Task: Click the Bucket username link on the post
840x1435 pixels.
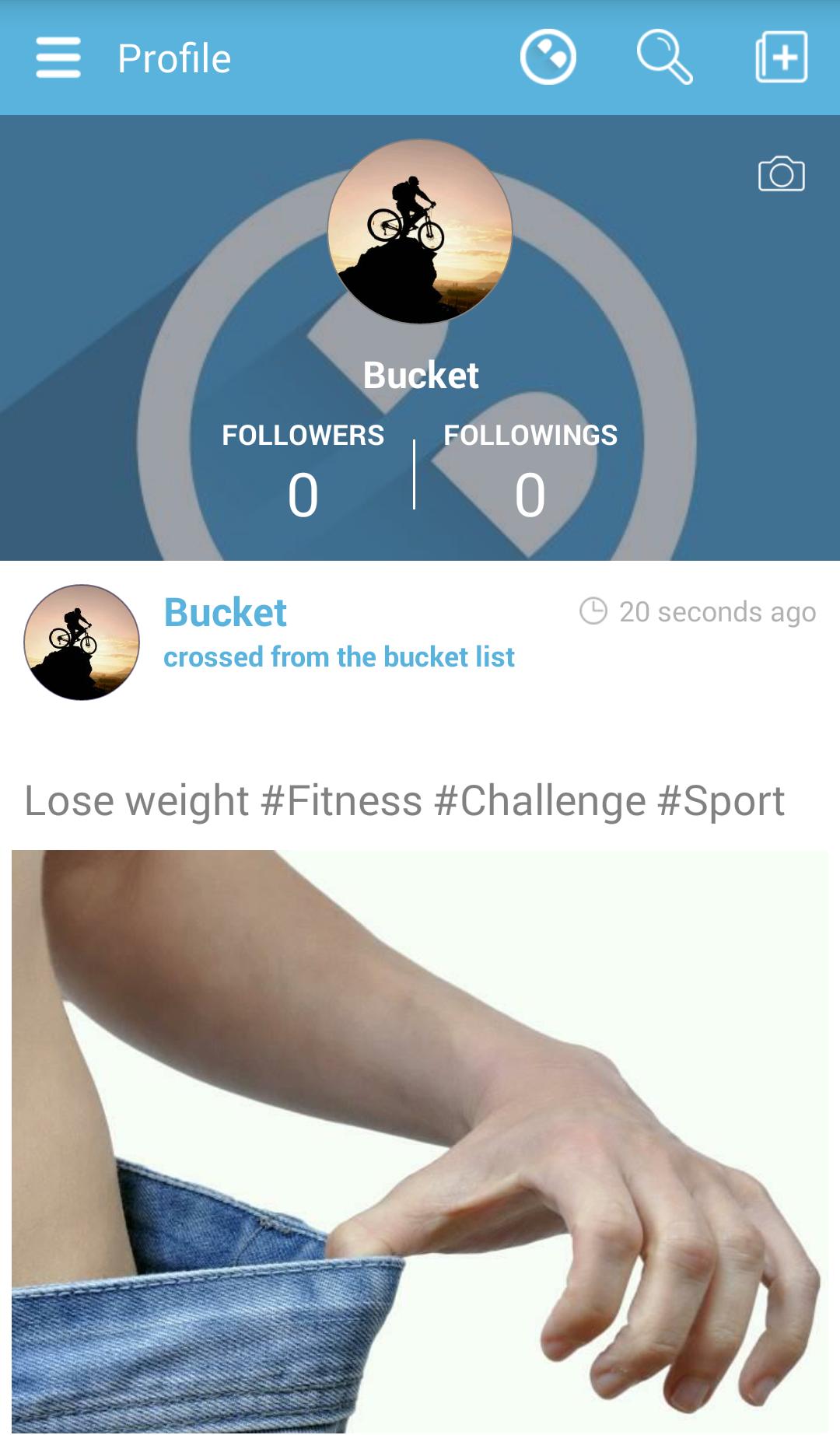Action: point(224,613)
